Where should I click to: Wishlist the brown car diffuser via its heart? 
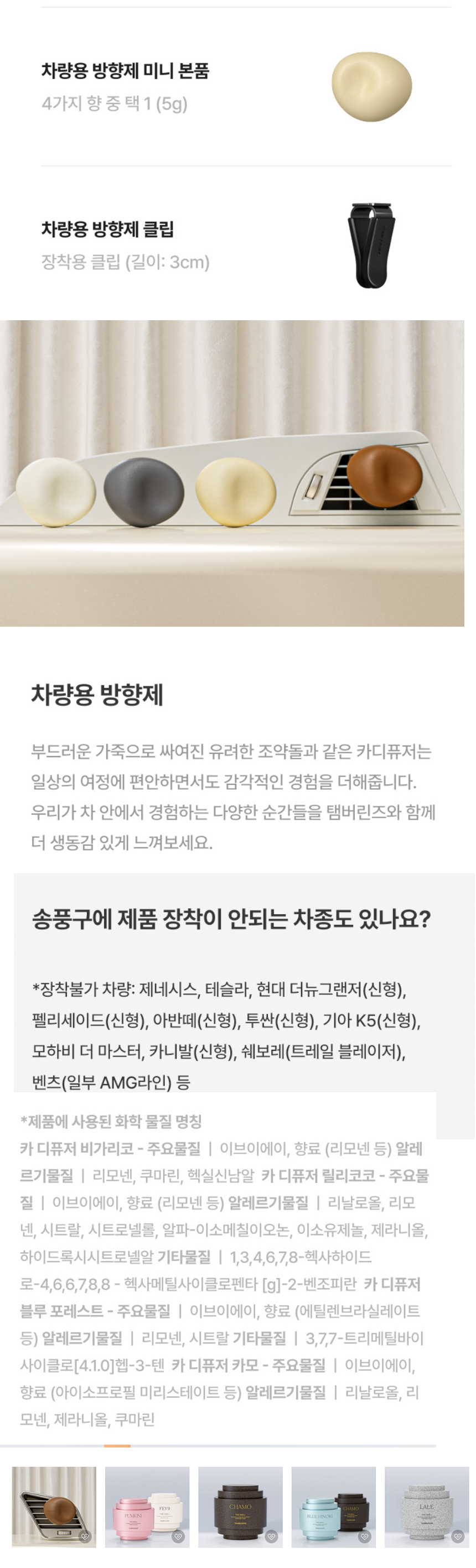pos(85,1537)
